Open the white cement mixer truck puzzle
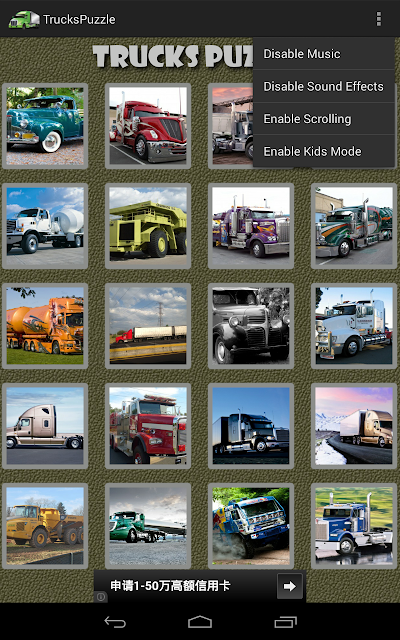Screen dimensions: 400x640 click(45, 226)
